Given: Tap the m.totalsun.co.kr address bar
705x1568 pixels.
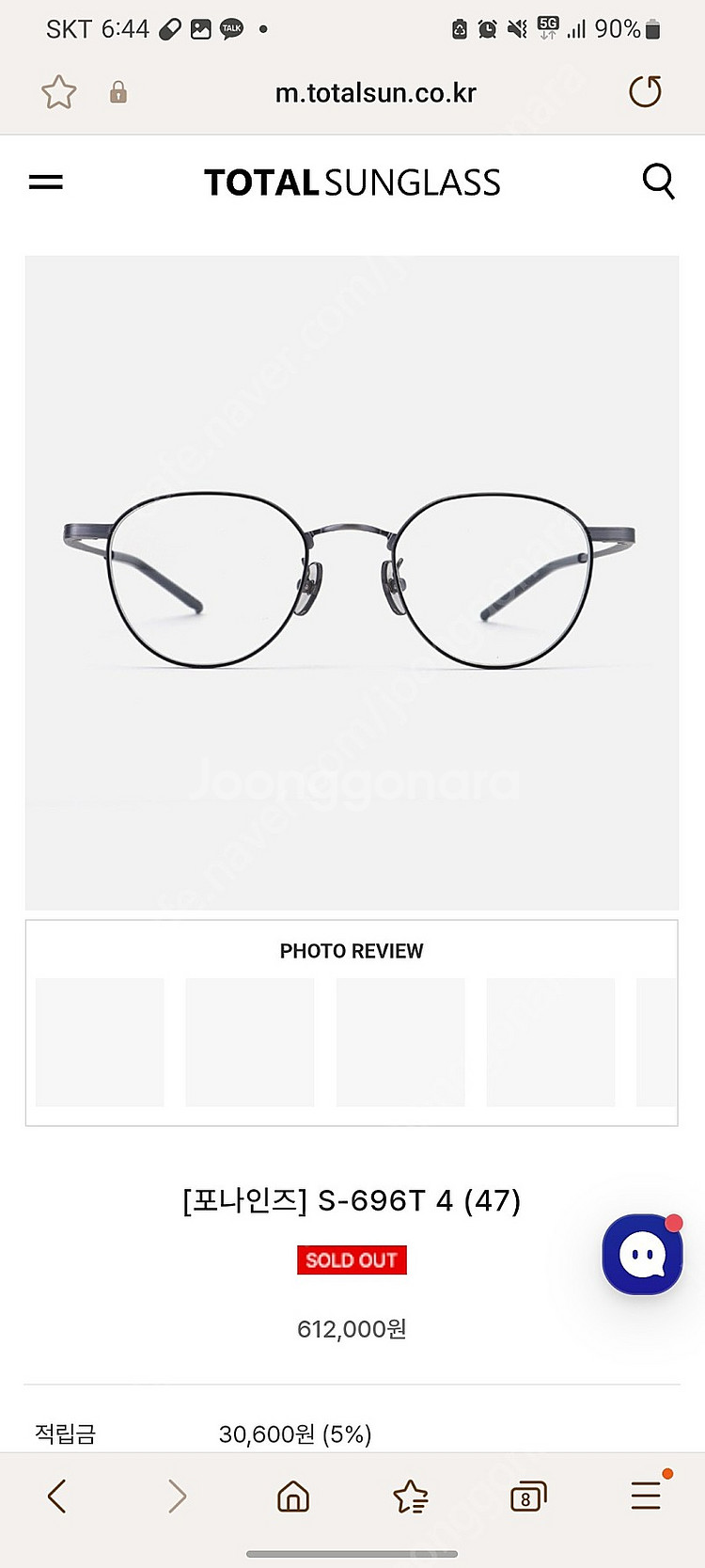Looking at the screenshot, I should click(x=375, y=93).
